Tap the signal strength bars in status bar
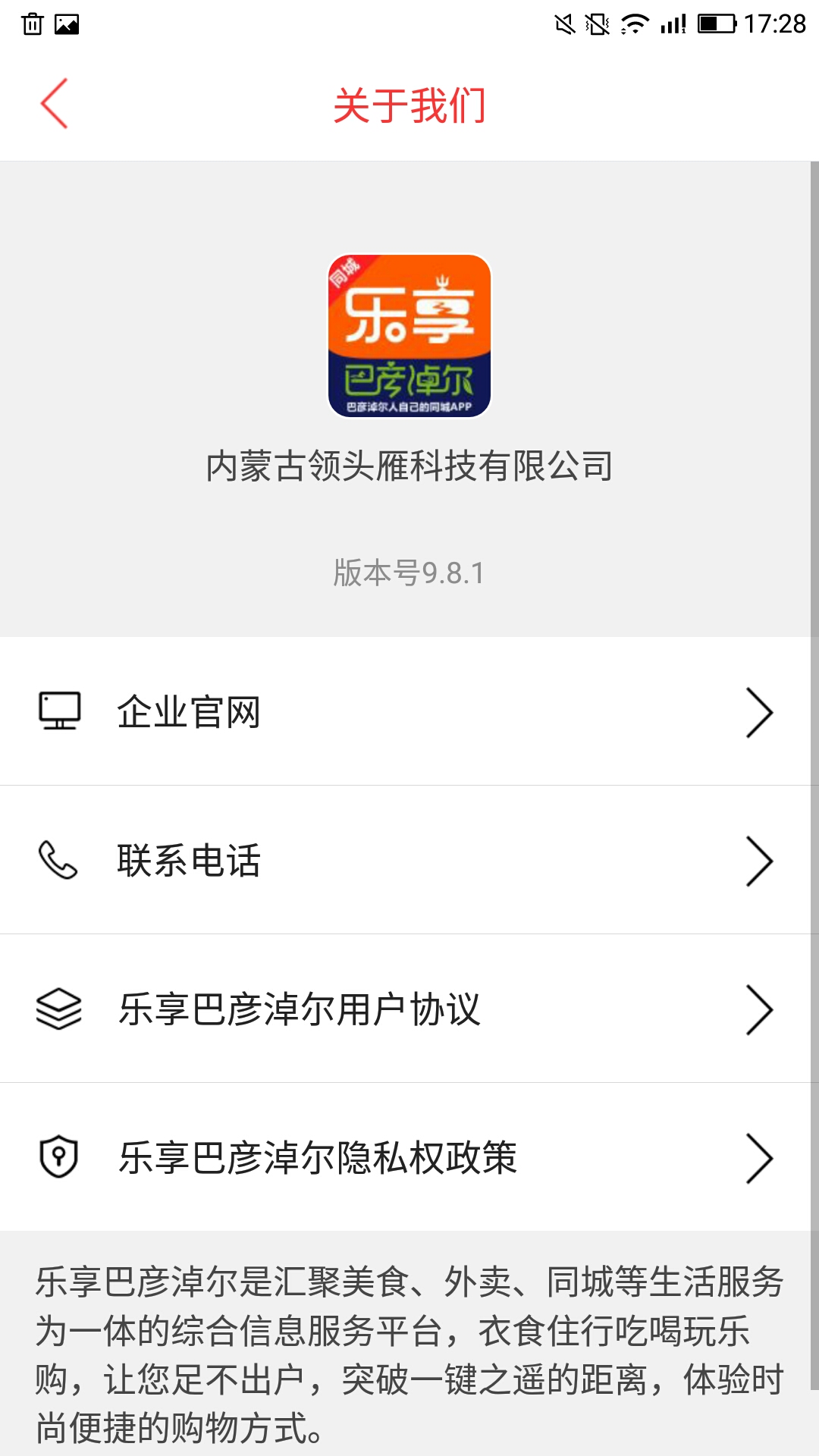This screenshot has width=819, height=1456. click(x=670, y=23)
